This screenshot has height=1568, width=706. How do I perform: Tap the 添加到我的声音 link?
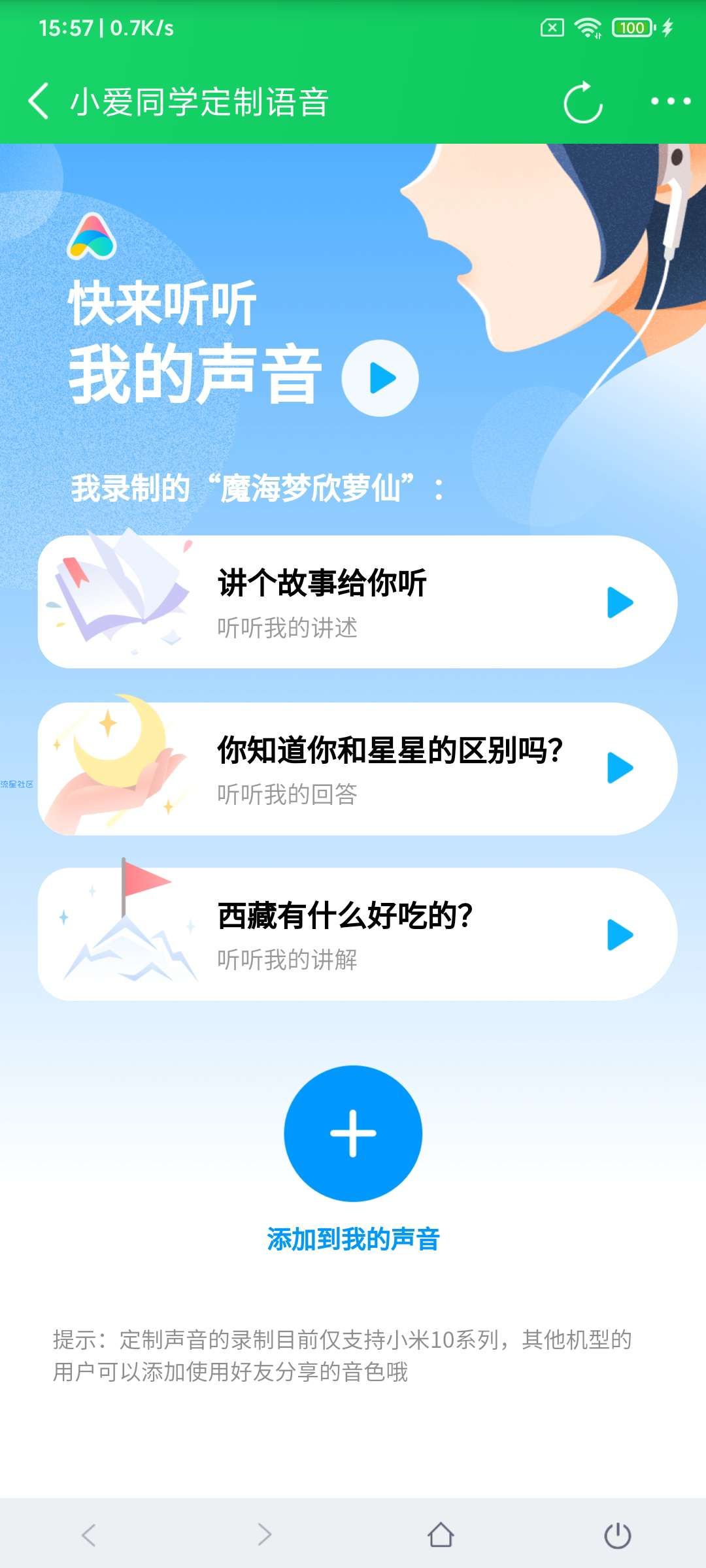point(353,1239)
